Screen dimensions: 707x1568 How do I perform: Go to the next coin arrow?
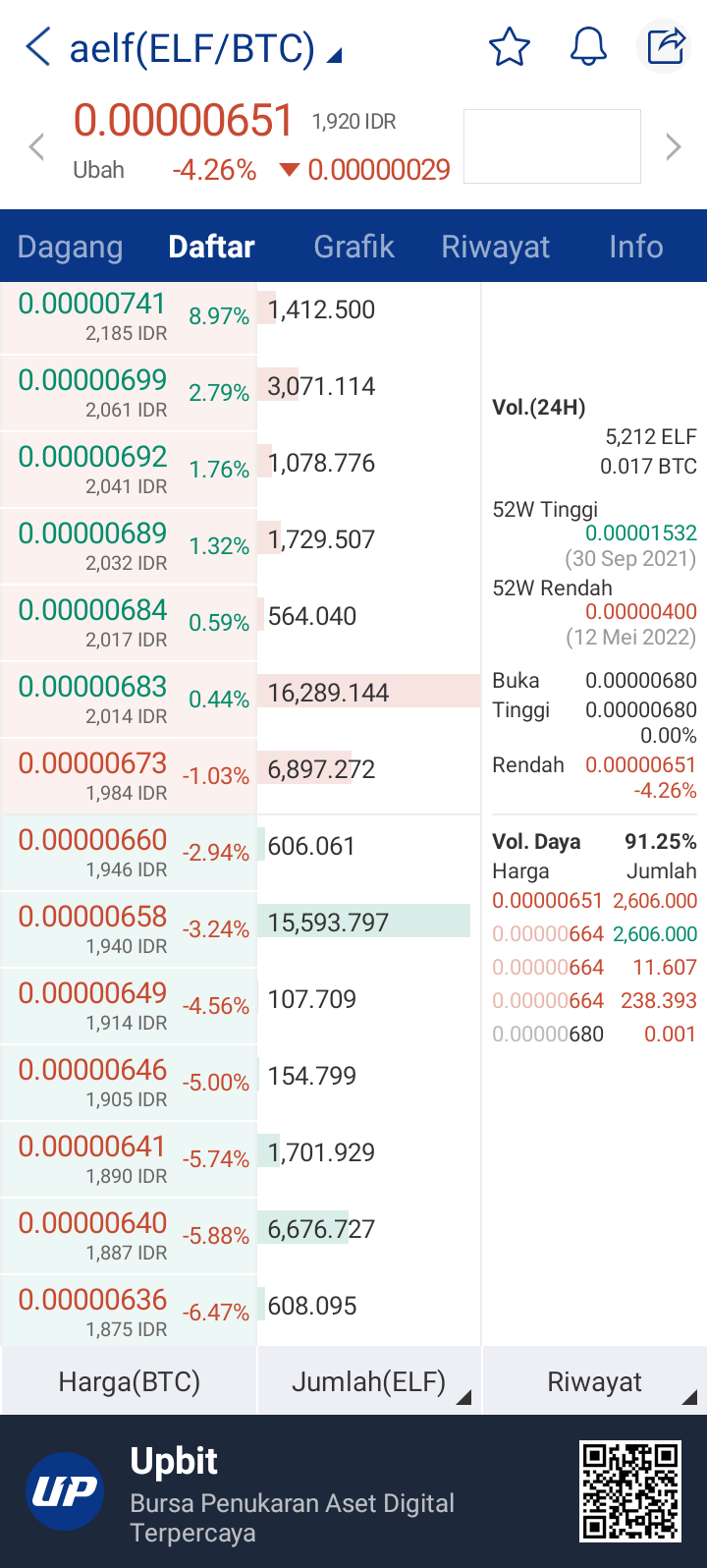[x=674, y=147]
